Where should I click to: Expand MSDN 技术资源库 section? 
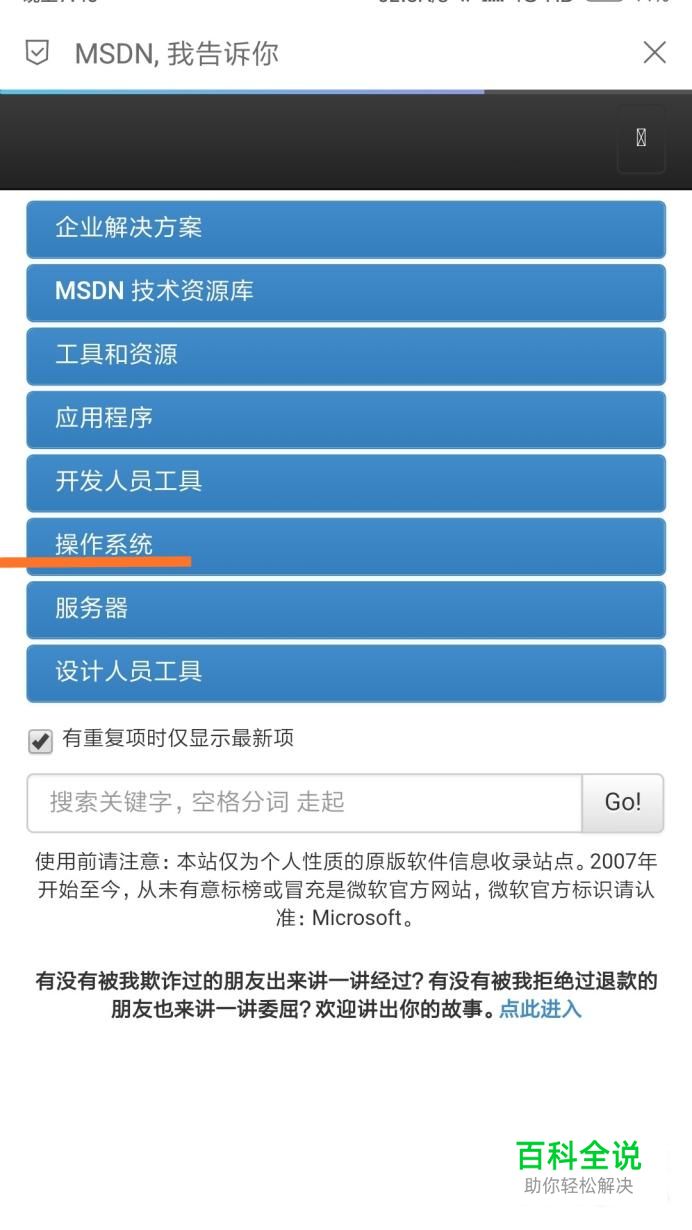point(345,292)
